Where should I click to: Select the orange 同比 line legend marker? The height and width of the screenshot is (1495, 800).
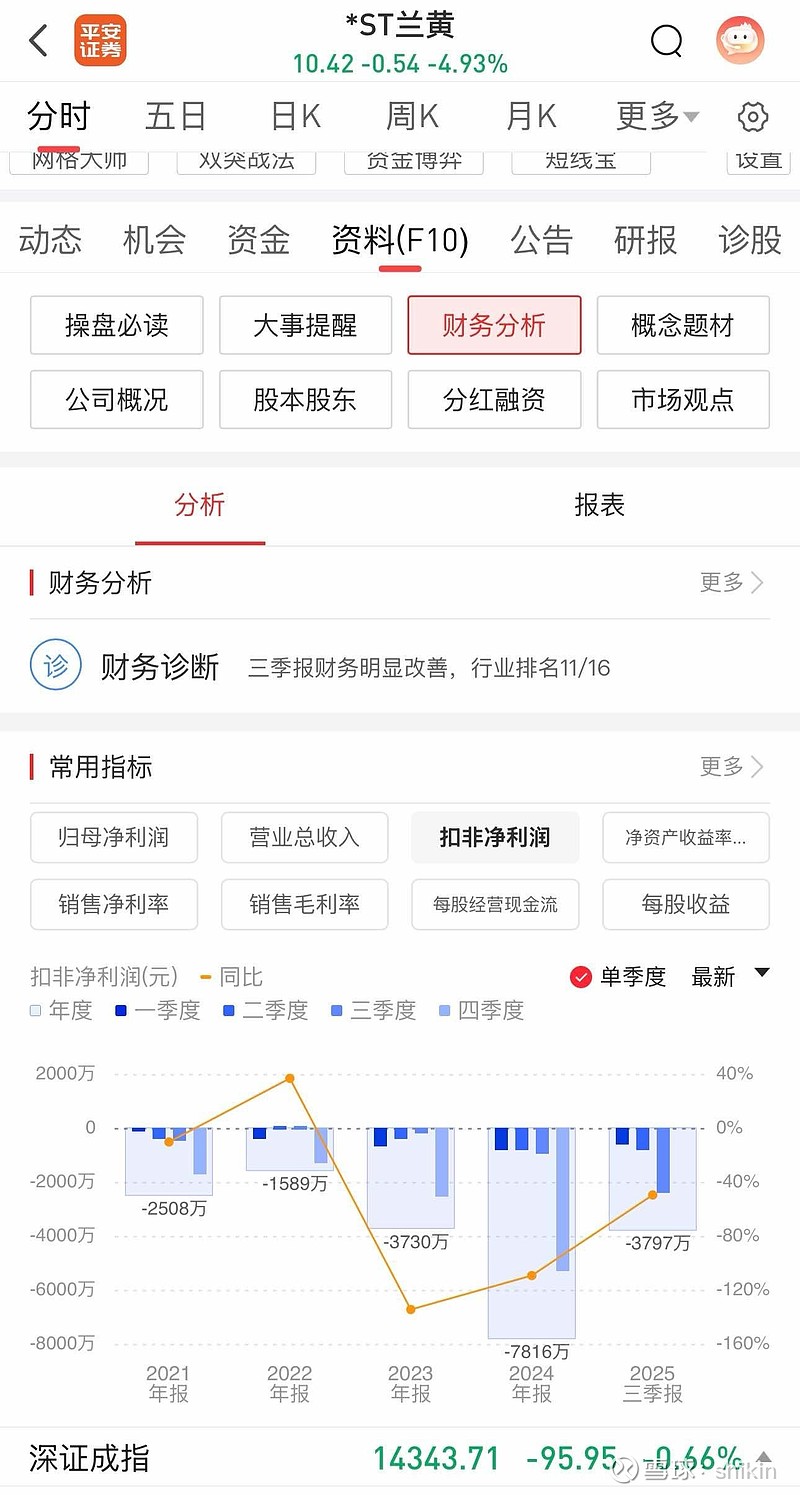tap(207, 976)
